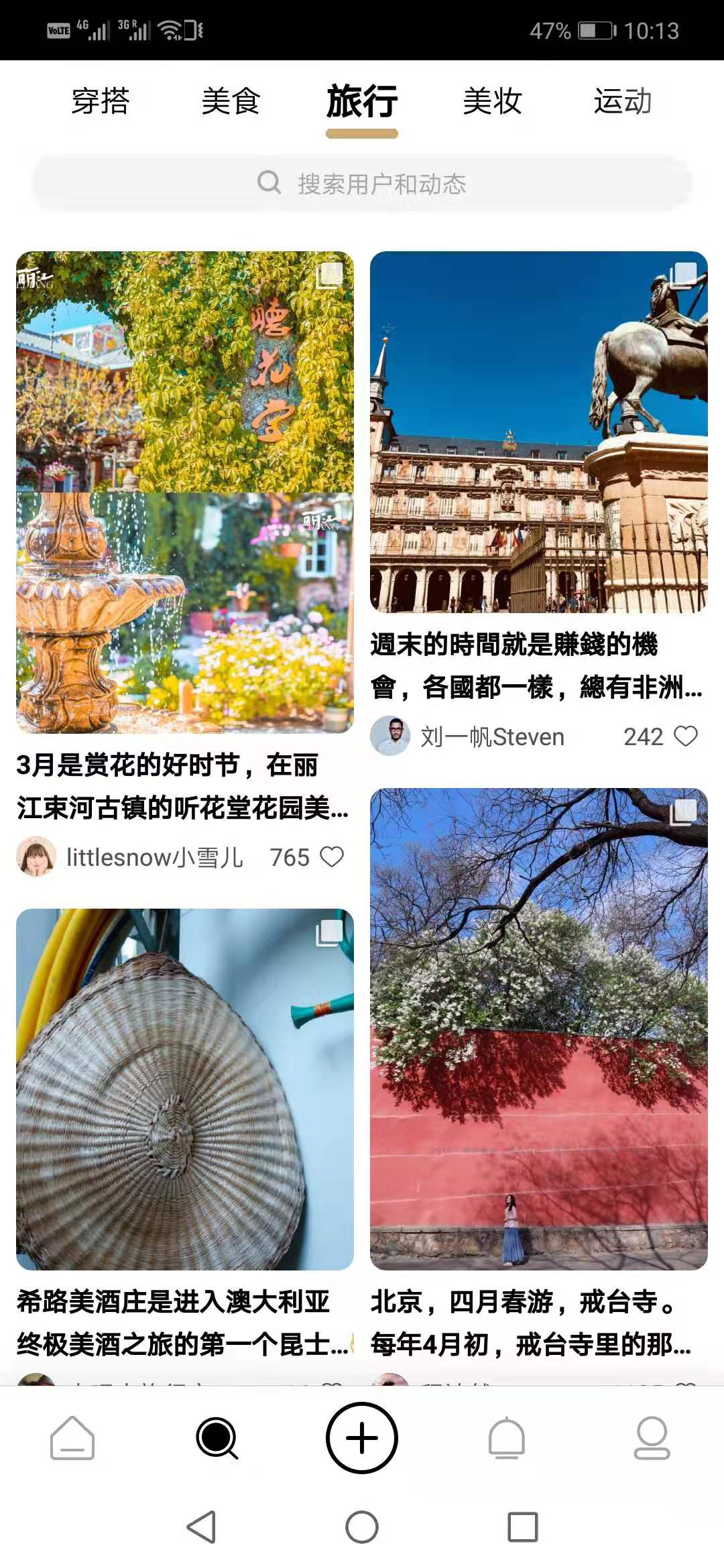The width and height of the screenshot is (724, 1568).
Task: Switch to the 美食 tab
Action: pos(231,102)
